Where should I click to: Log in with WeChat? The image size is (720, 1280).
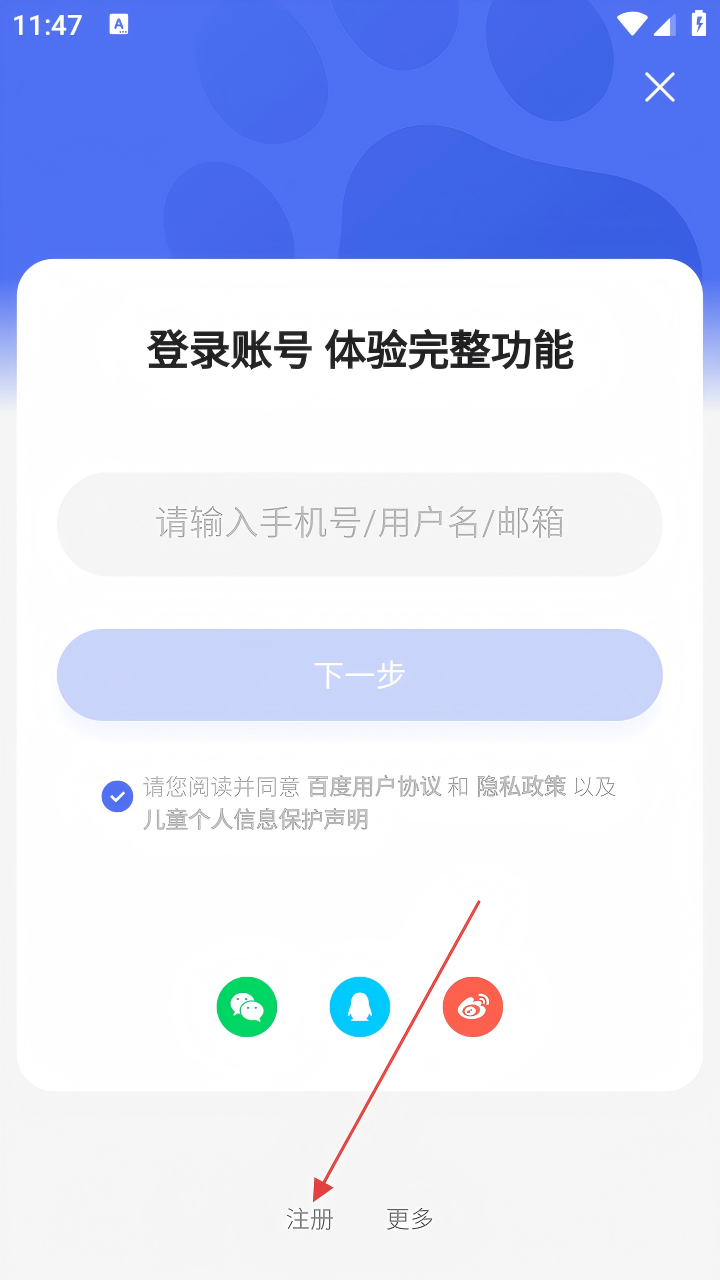tap(247, 1007)
